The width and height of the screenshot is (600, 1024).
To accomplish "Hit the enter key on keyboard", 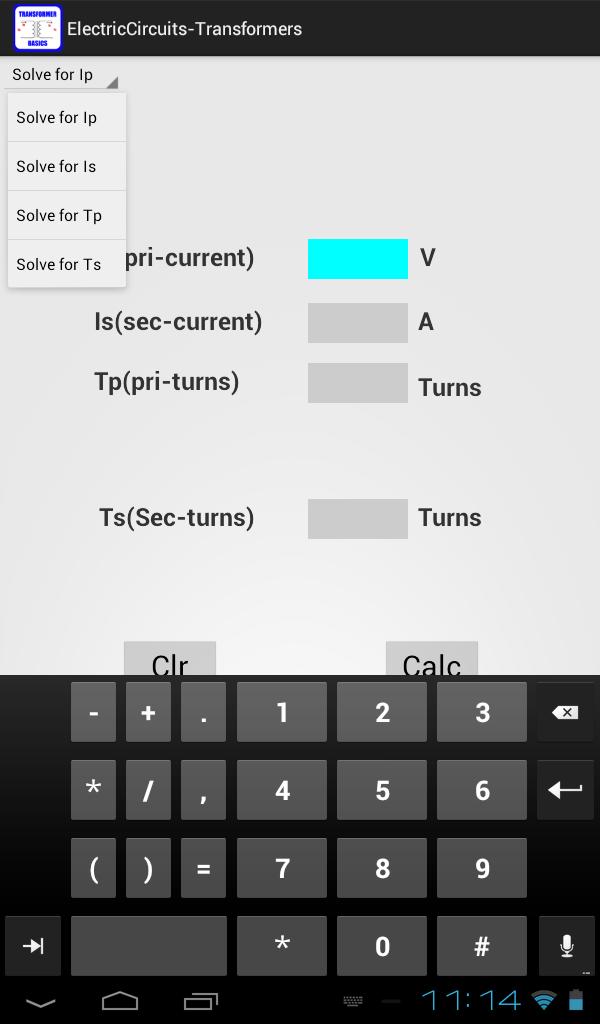I will coord(565,790).
